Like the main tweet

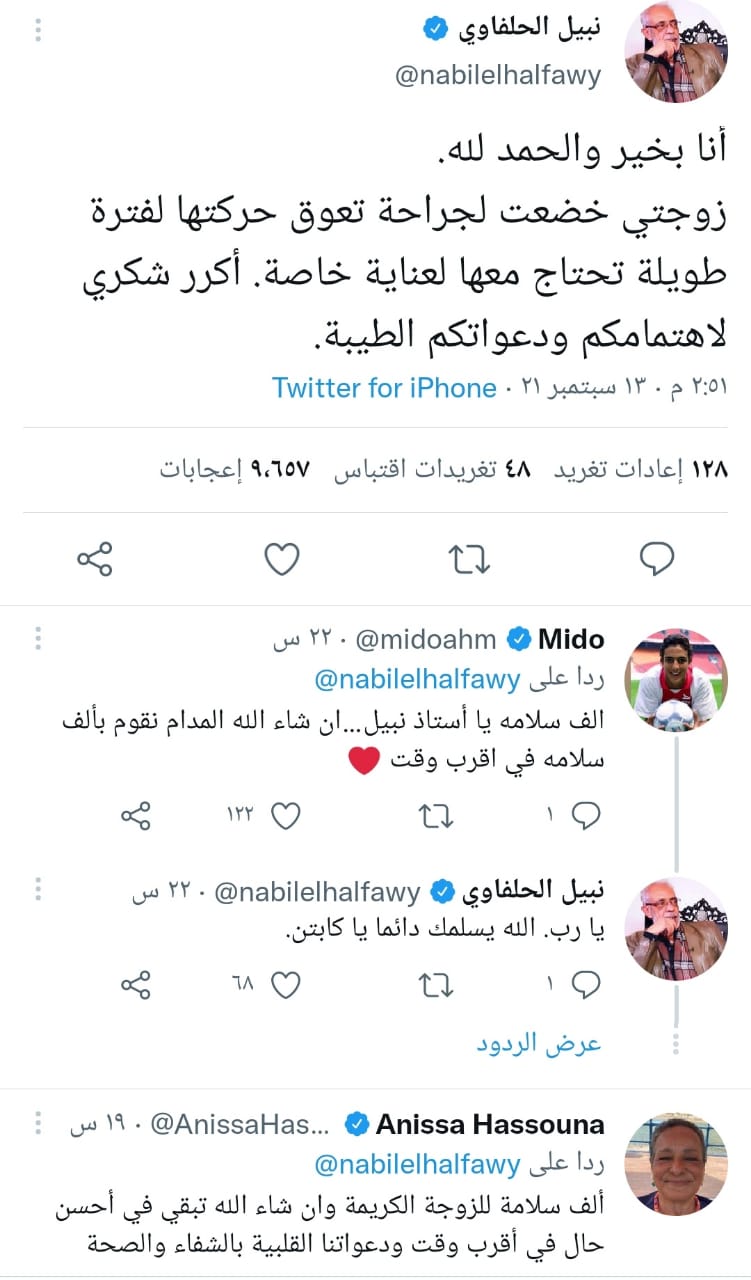tap(282, 560)
